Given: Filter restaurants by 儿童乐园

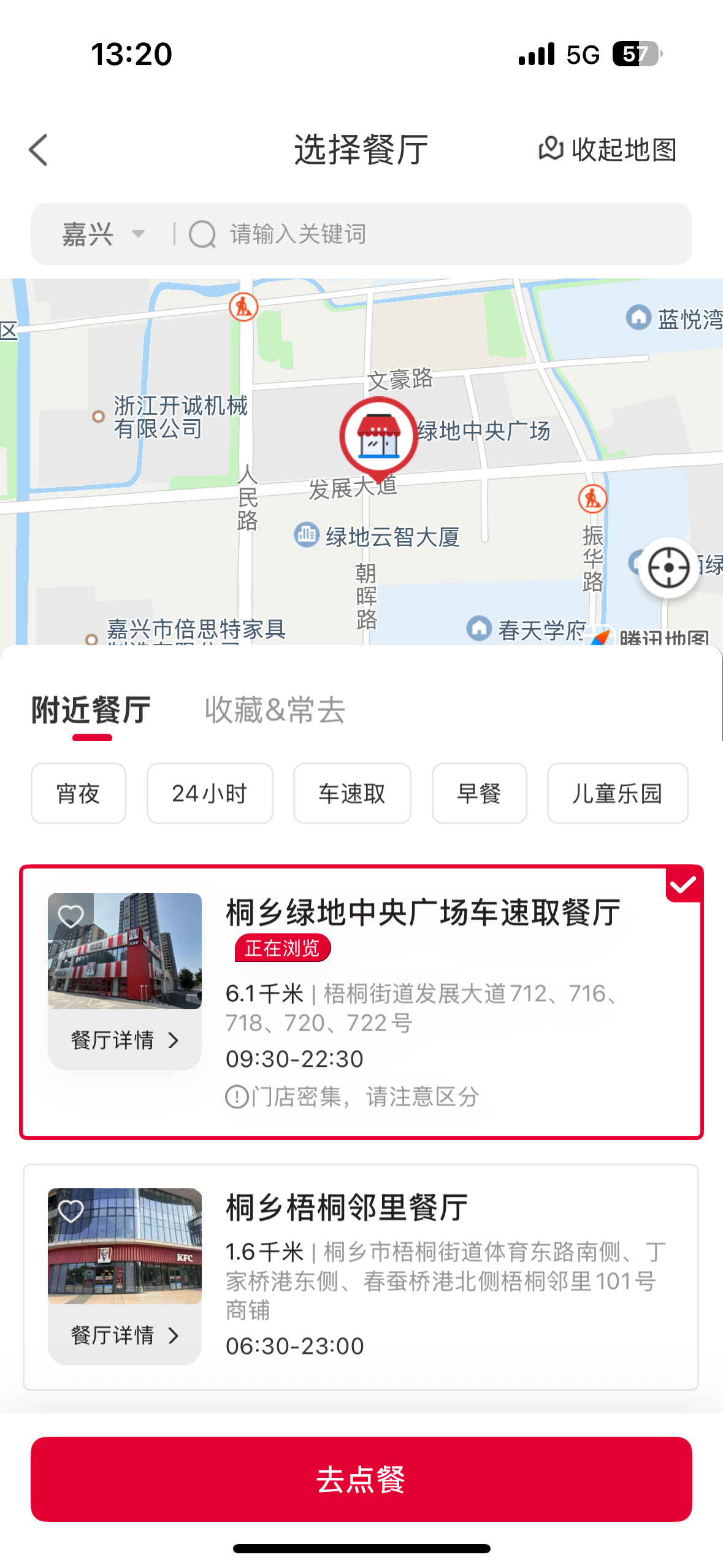Looking at the screenshot, I should pos(618,793).
